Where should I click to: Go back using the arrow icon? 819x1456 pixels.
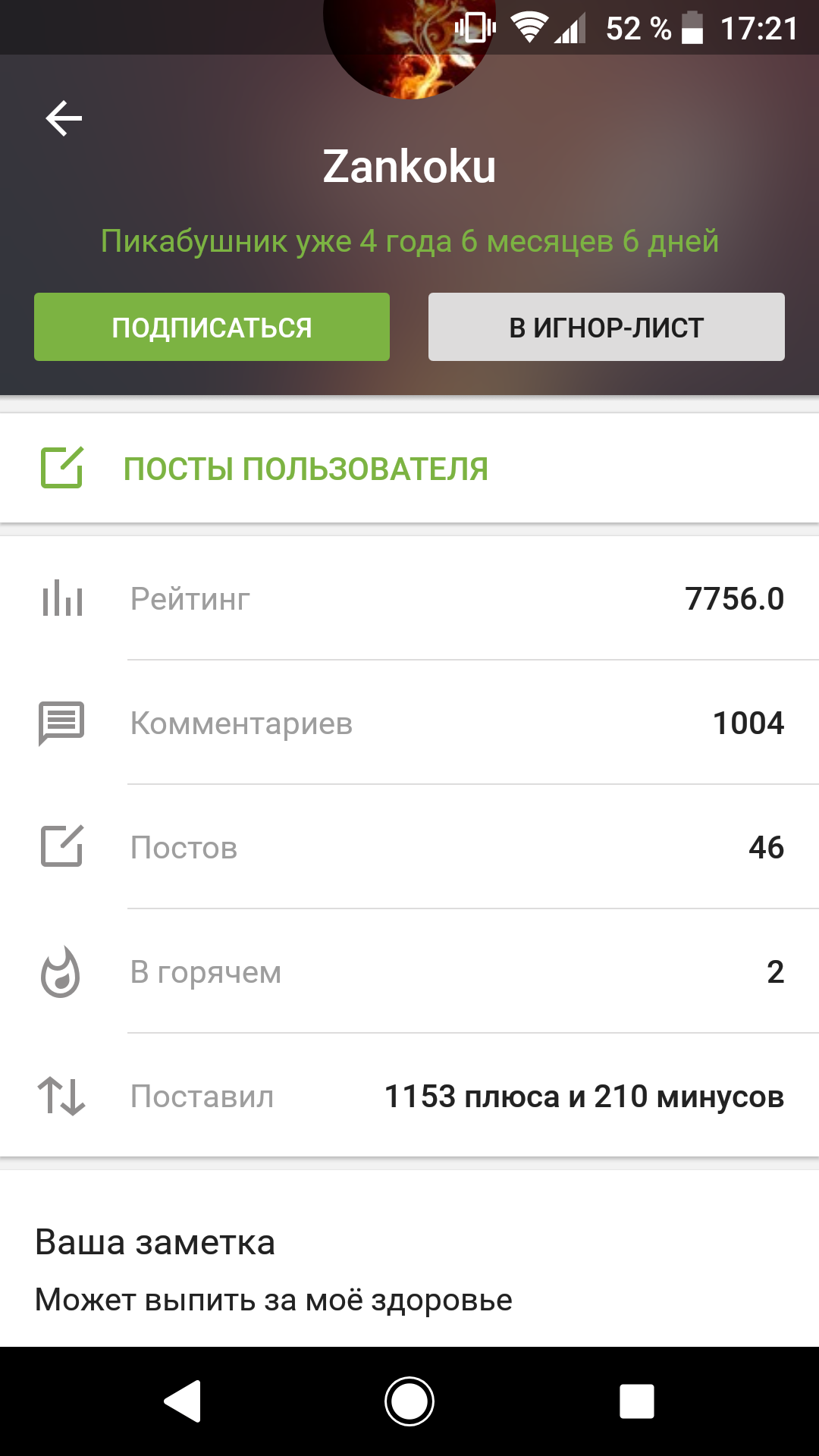pyautogui.click(x=64, y=119)
